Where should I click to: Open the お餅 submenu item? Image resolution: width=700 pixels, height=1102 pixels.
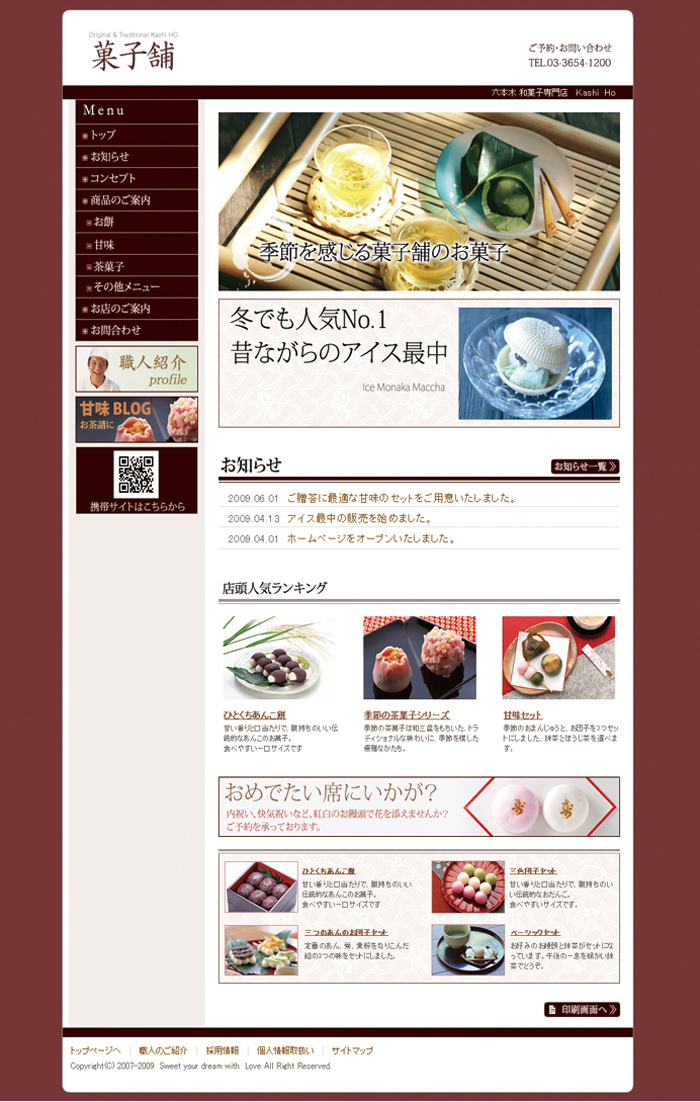coord(104,222)
